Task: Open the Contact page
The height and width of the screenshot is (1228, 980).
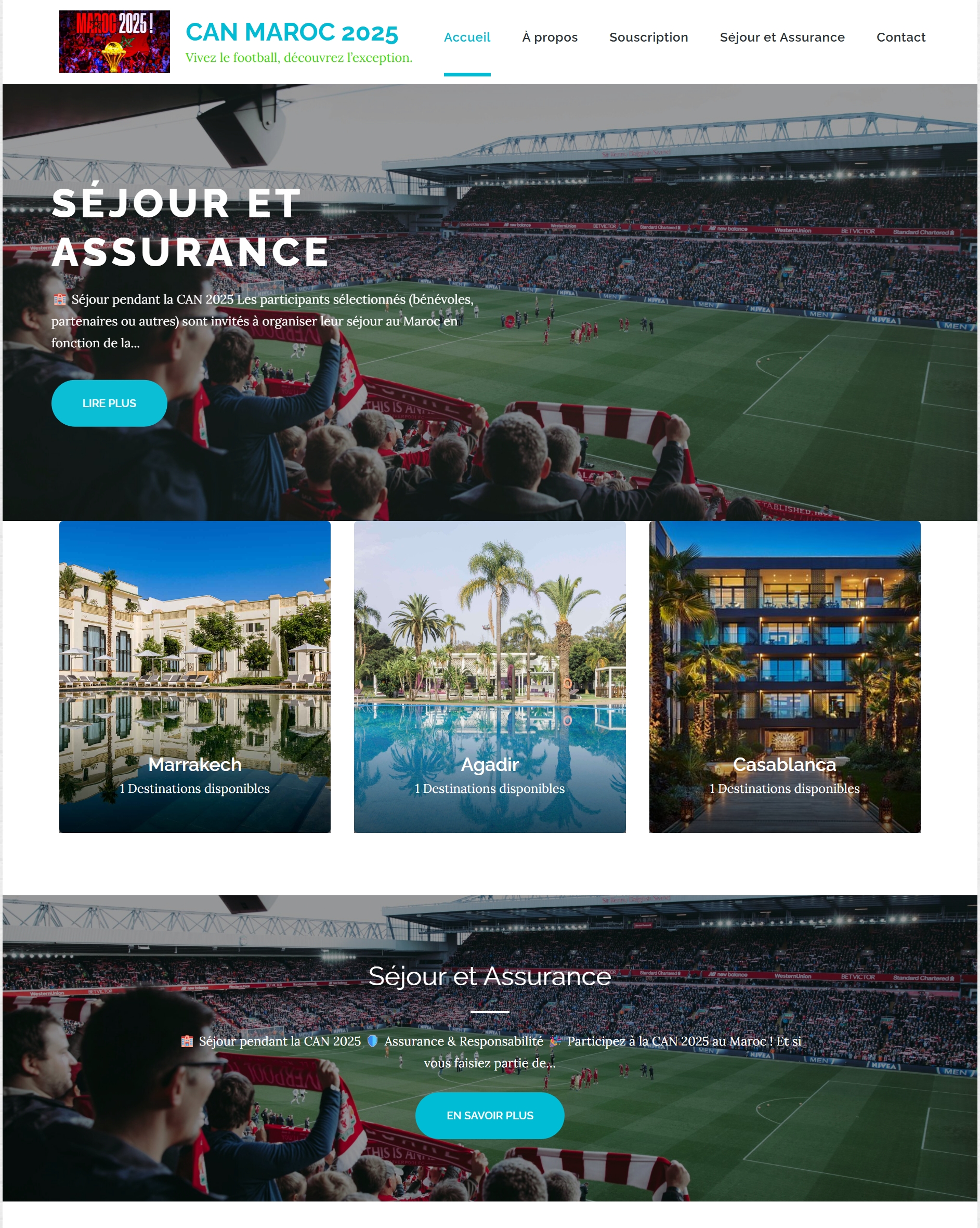Action: (x=900, y=37)
